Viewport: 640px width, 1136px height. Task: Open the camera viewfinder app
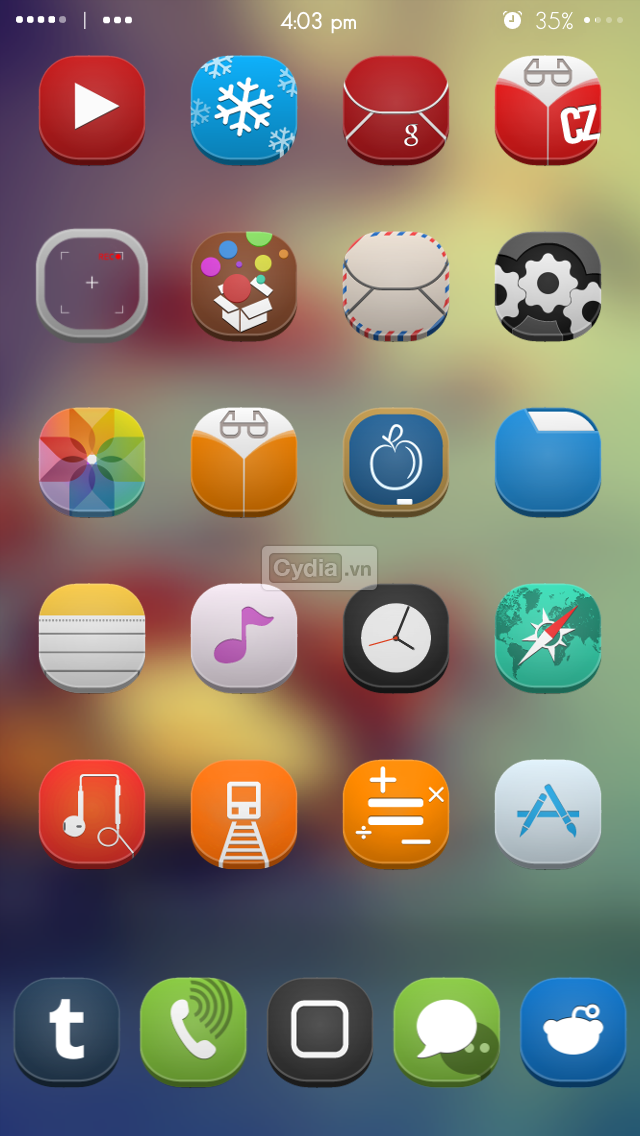pos(92,283)
